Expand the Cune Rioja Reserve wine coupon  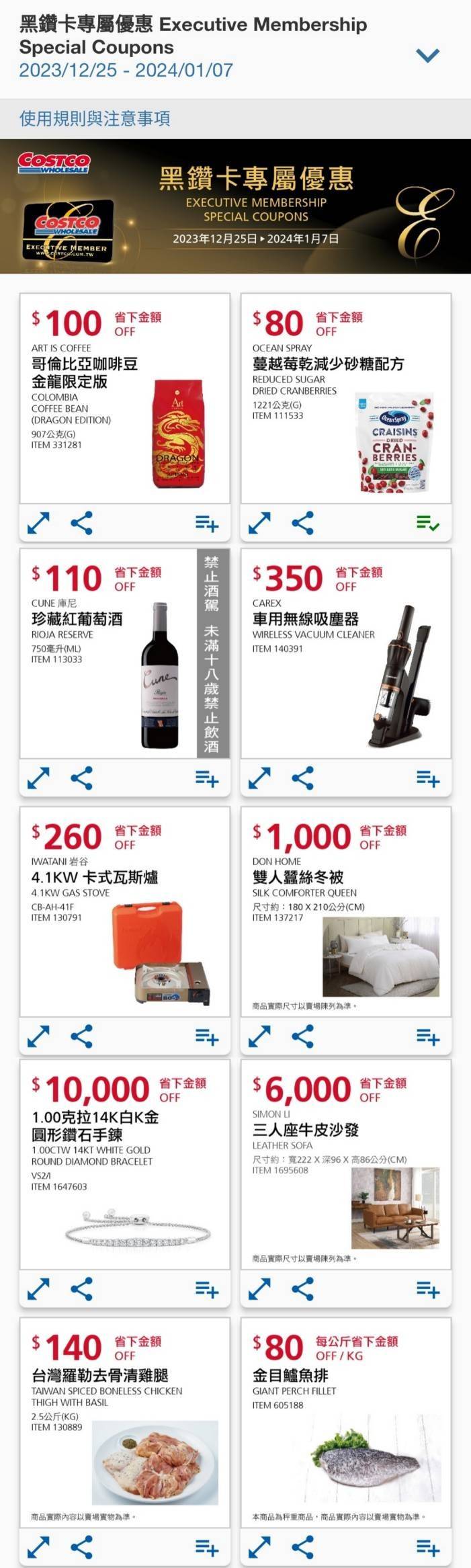[38, 778]
